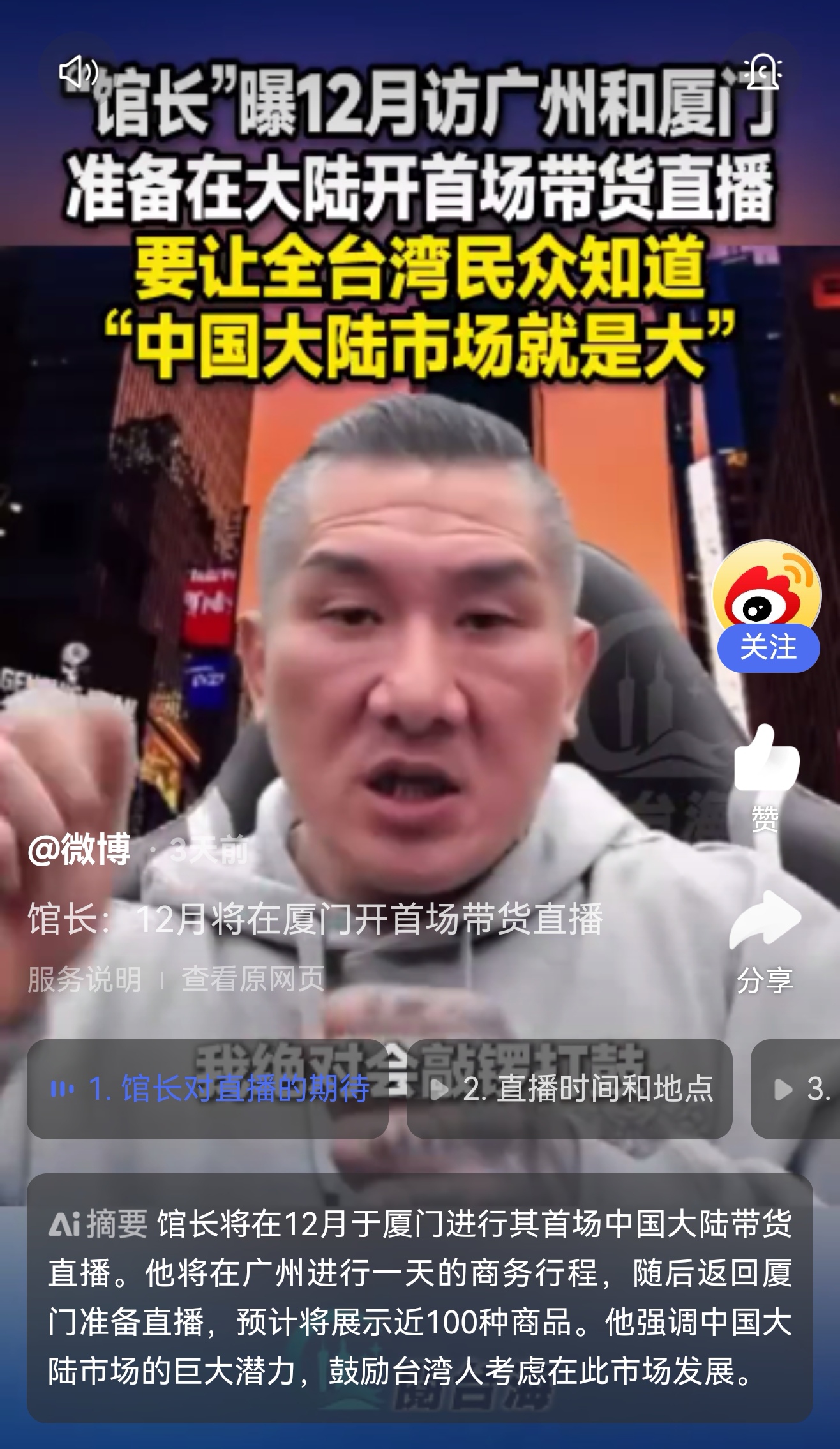Follow the Weibo account
This screenshot has width=840, height=1449.
(768, 647)
